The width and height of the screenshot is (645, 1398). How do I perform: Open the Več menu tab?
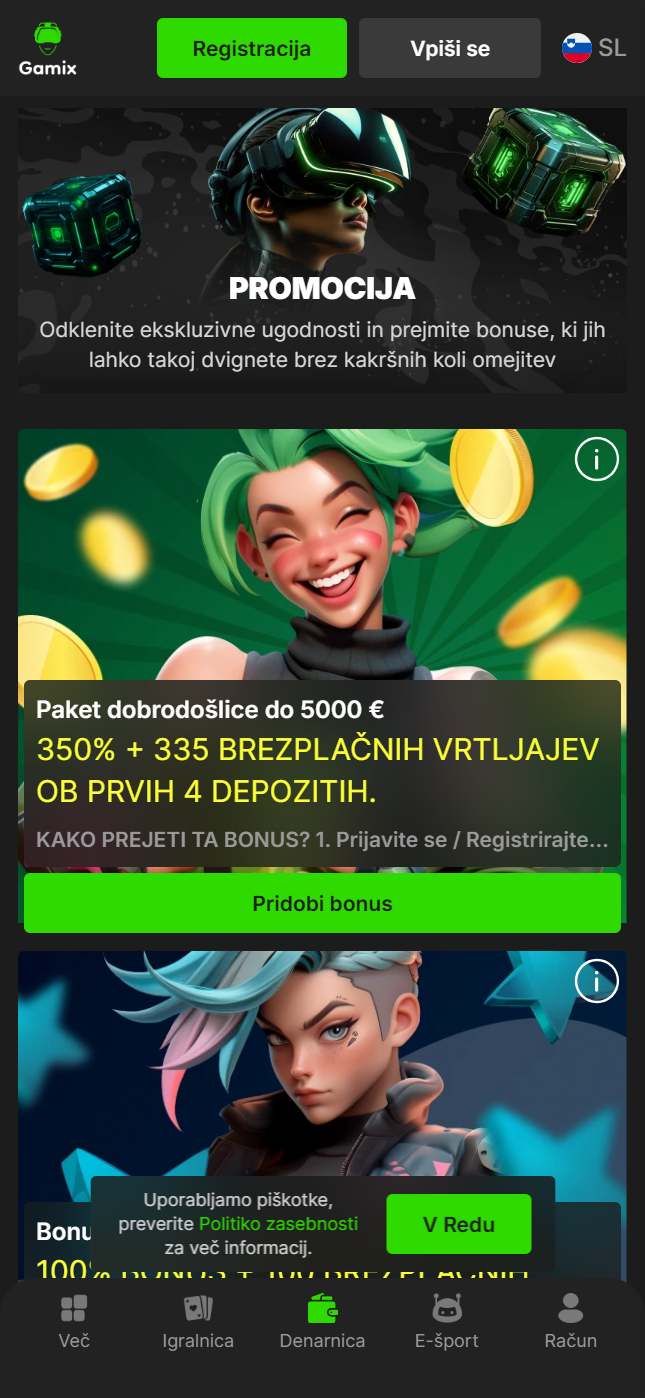pyautogui.click(x=74, y=1322)
